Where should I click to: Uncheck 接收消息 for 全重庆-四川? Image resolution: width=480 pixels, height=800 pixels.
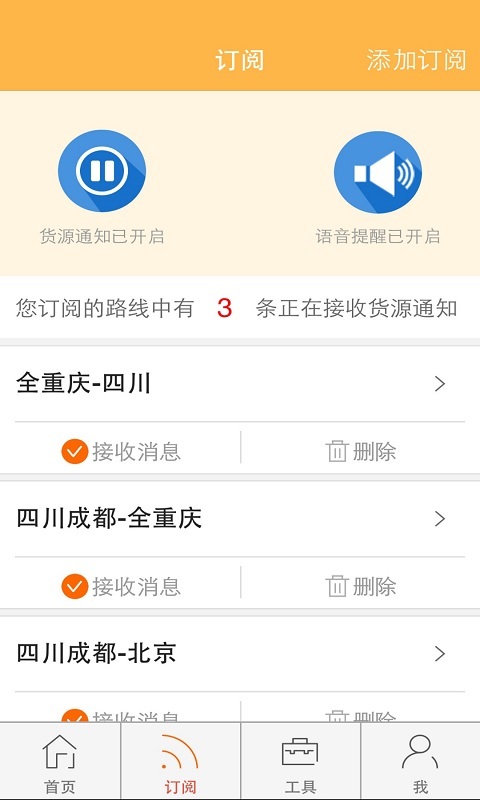[x=121, y=452]
